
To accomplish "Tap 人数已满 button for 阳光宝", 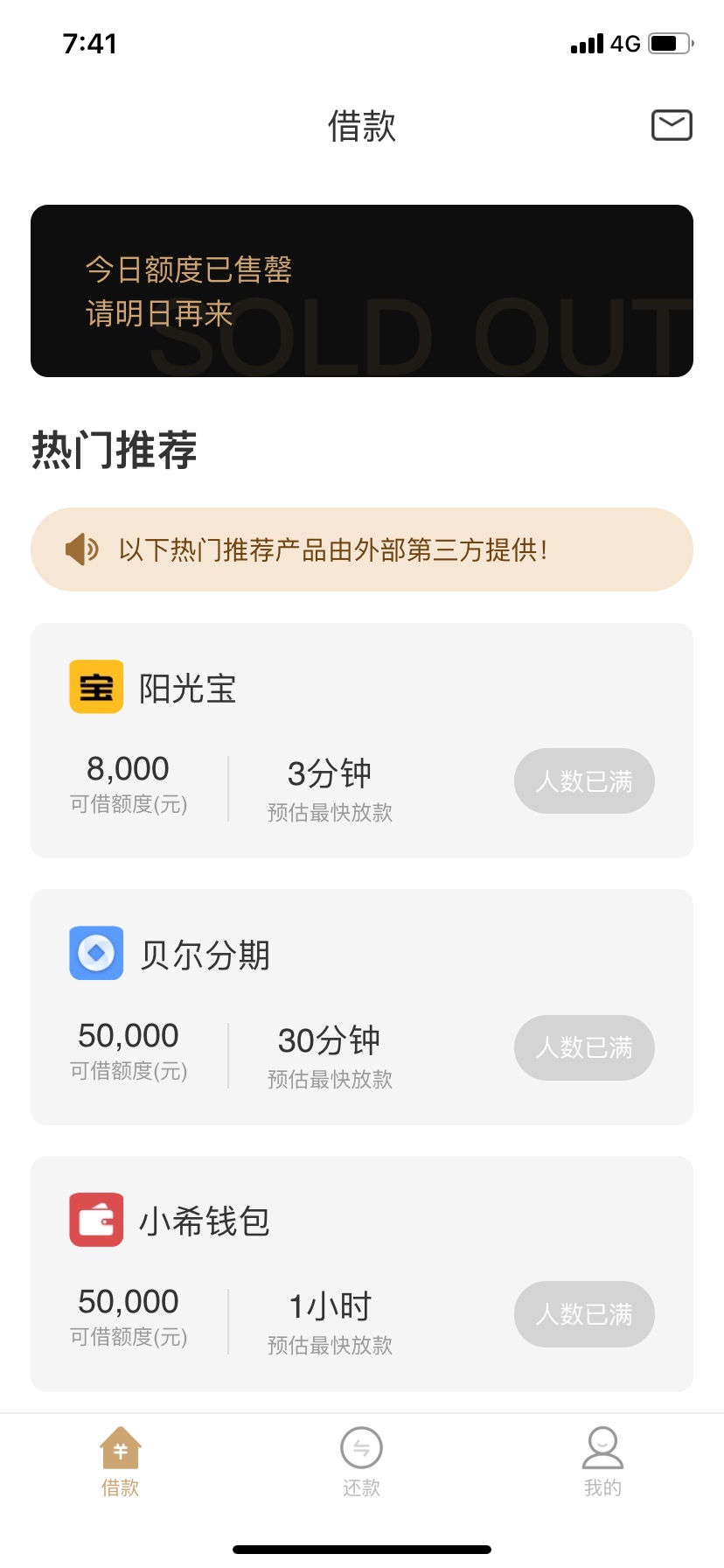I will (x=584, y=780).
